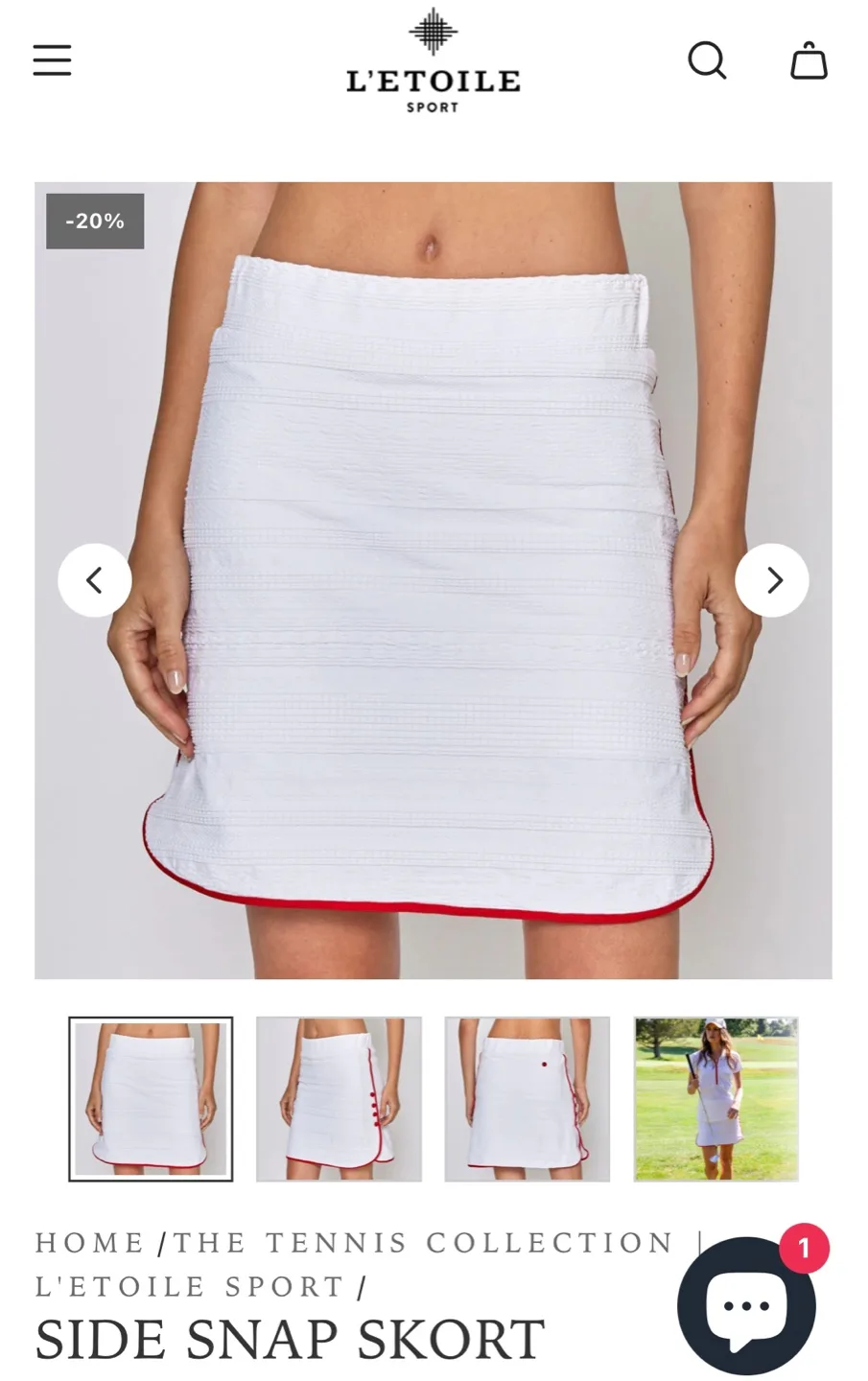Click the -20% discount badge
The width and height of the screenshot is (868, 1381).
(x=94, y=221)
